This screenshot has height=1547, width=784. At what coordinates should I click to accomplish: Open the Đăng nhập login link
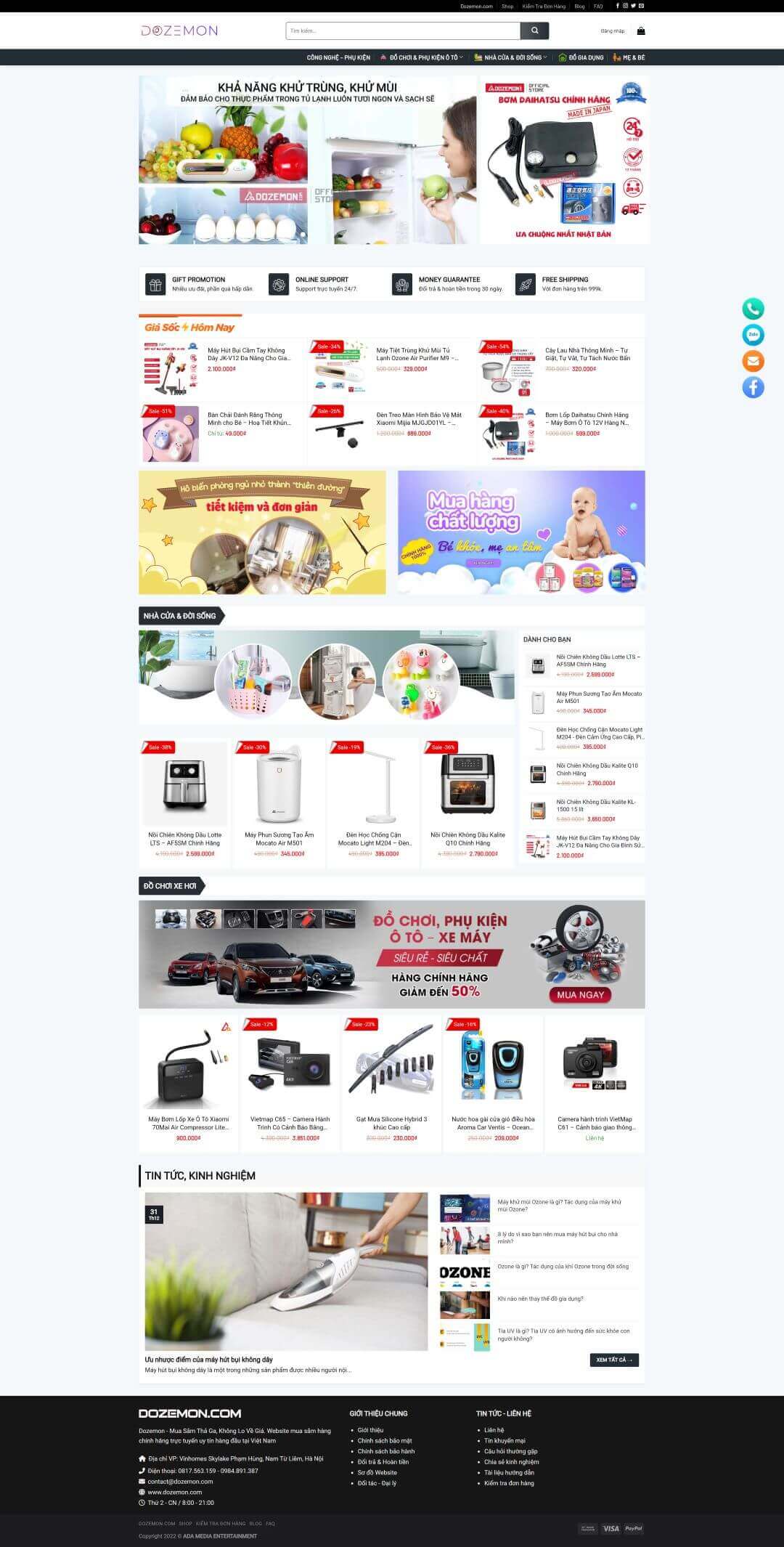(x=612, y=31)
